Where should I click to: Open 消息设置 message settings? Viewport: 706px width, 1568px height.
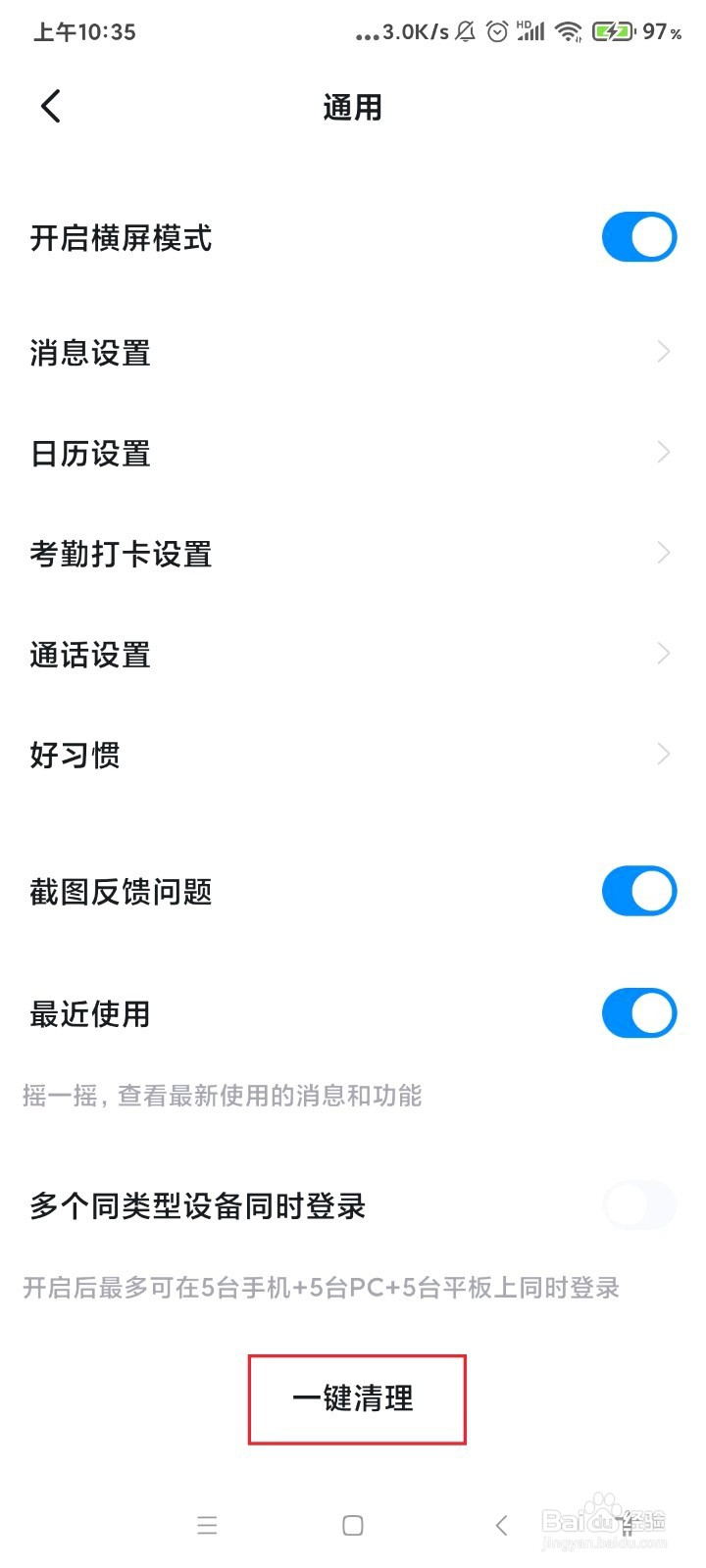pos(353,353)
